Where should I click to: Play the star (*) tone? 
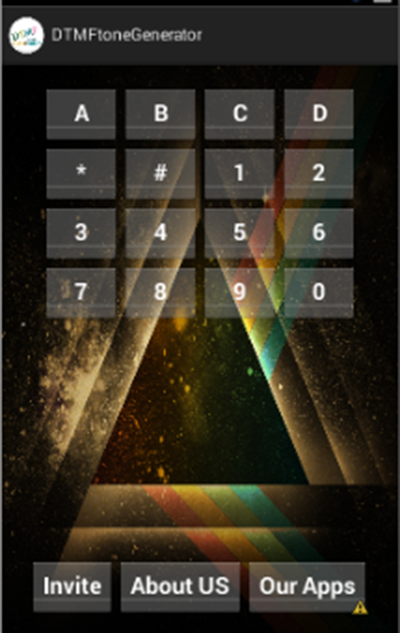(x=81, y=174)
